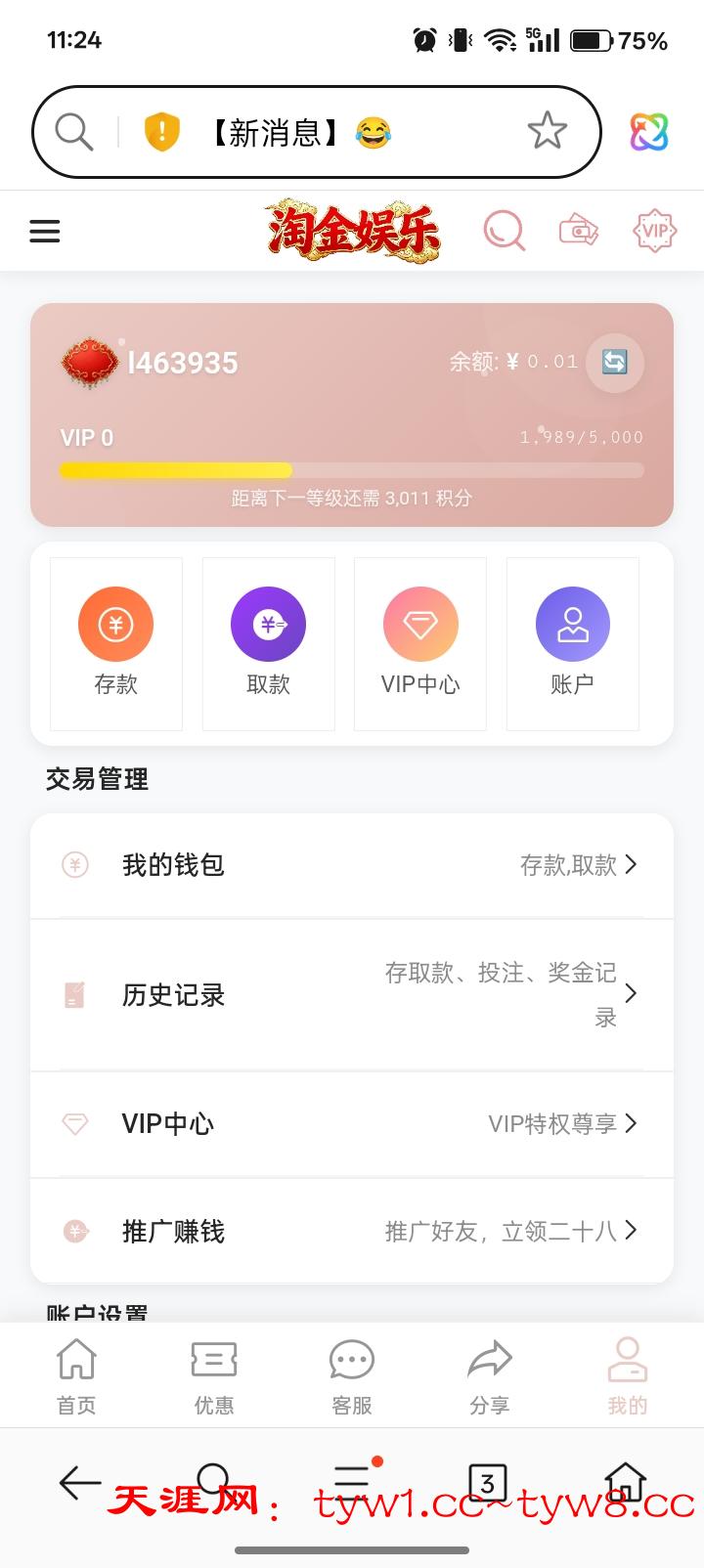This screenshot has width=704, height=1568.
Task: Open the VIP中心 VIP特权尊享 row
Action: tap(352, 1124)
